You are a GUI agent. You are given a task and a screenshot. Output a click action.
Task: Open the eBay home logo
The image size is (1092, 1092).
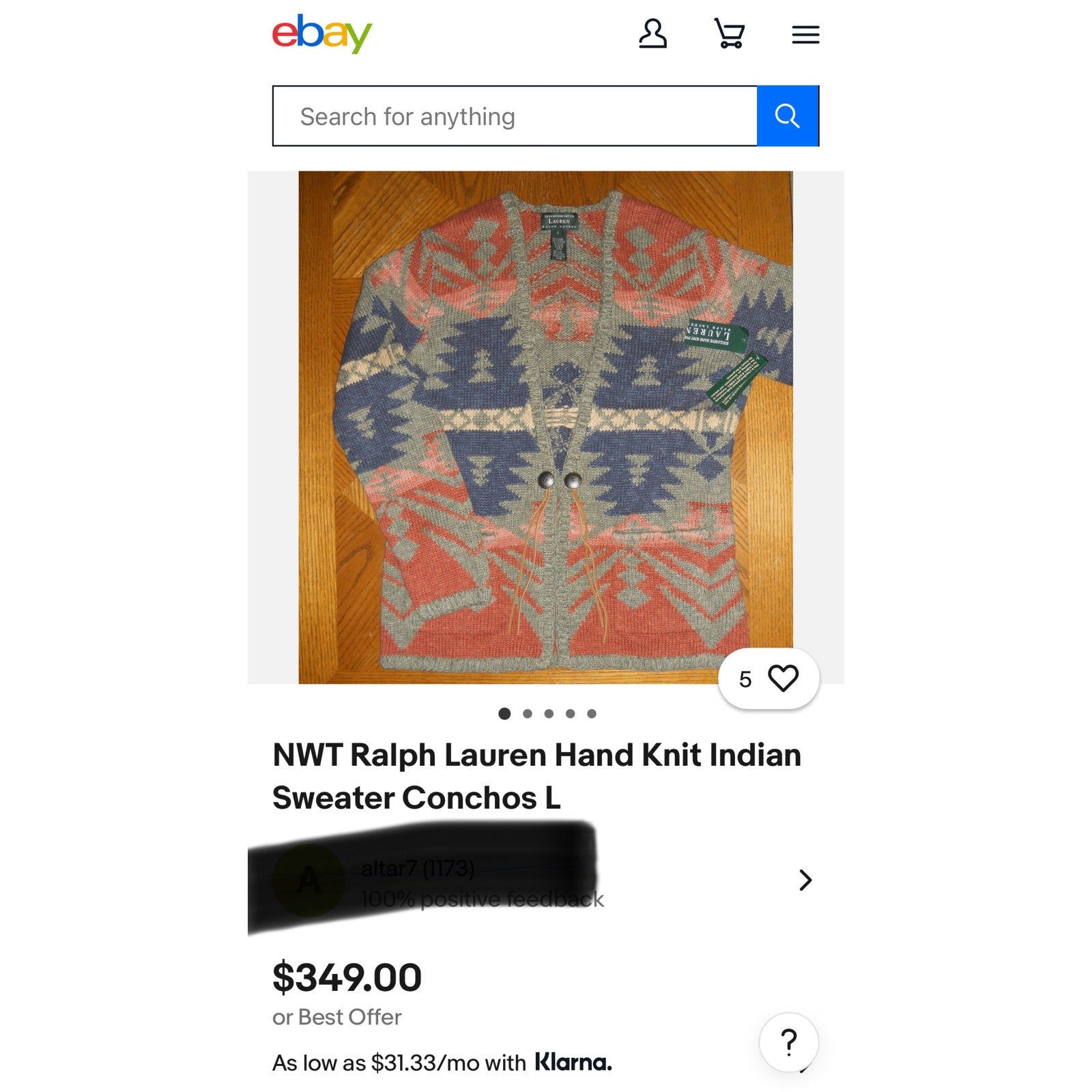[321, 33]
